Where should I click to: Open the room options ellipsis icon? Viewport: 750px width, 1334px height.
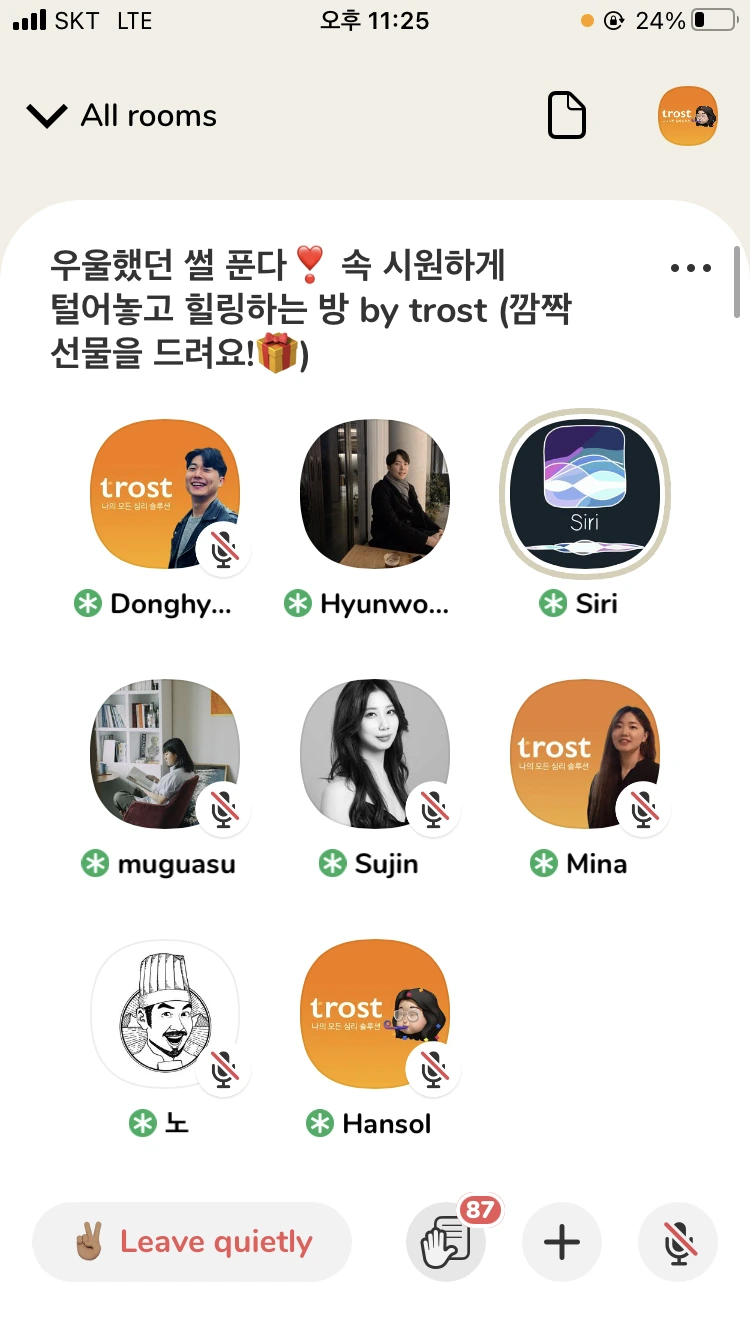coord(690,267)
